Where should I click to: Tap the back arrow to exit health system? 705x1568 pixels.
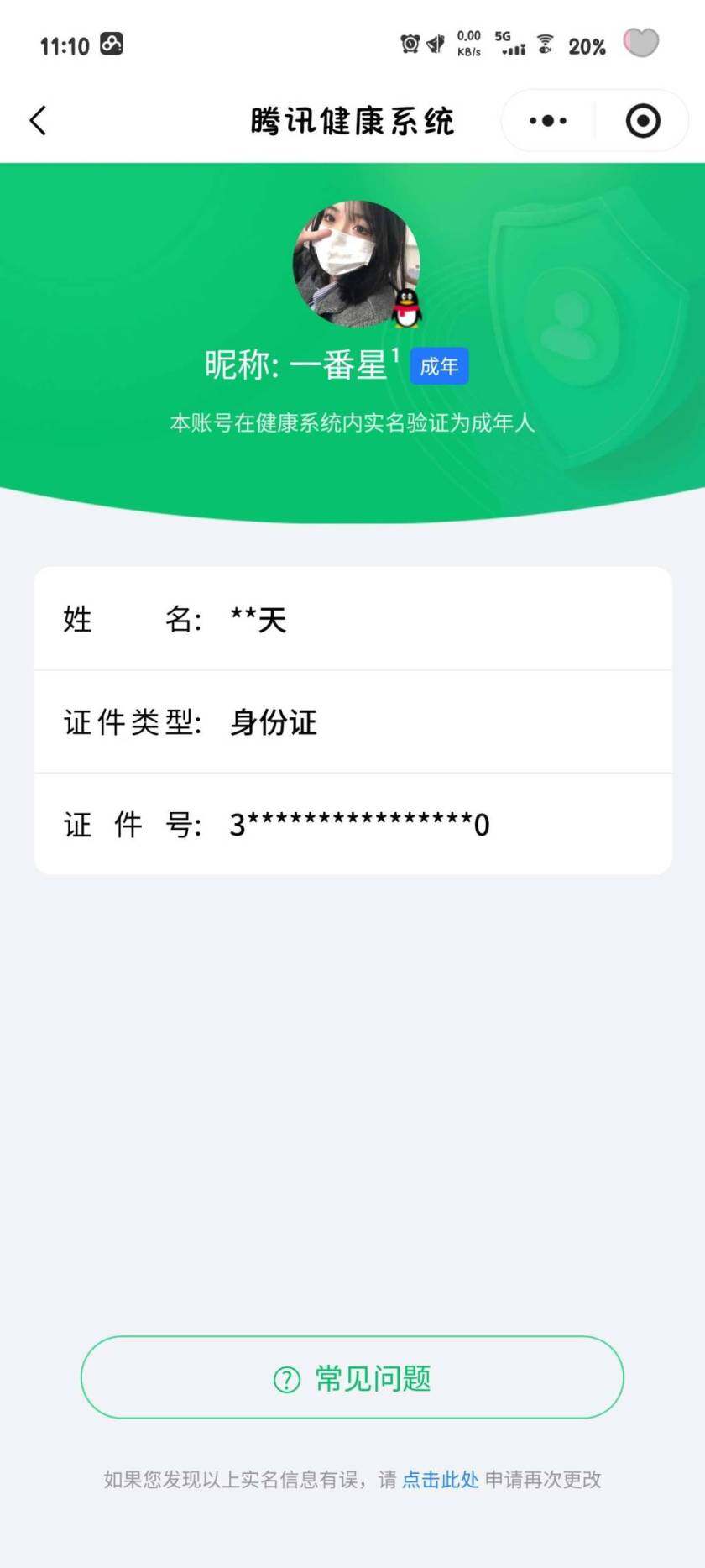pos(38,120)
